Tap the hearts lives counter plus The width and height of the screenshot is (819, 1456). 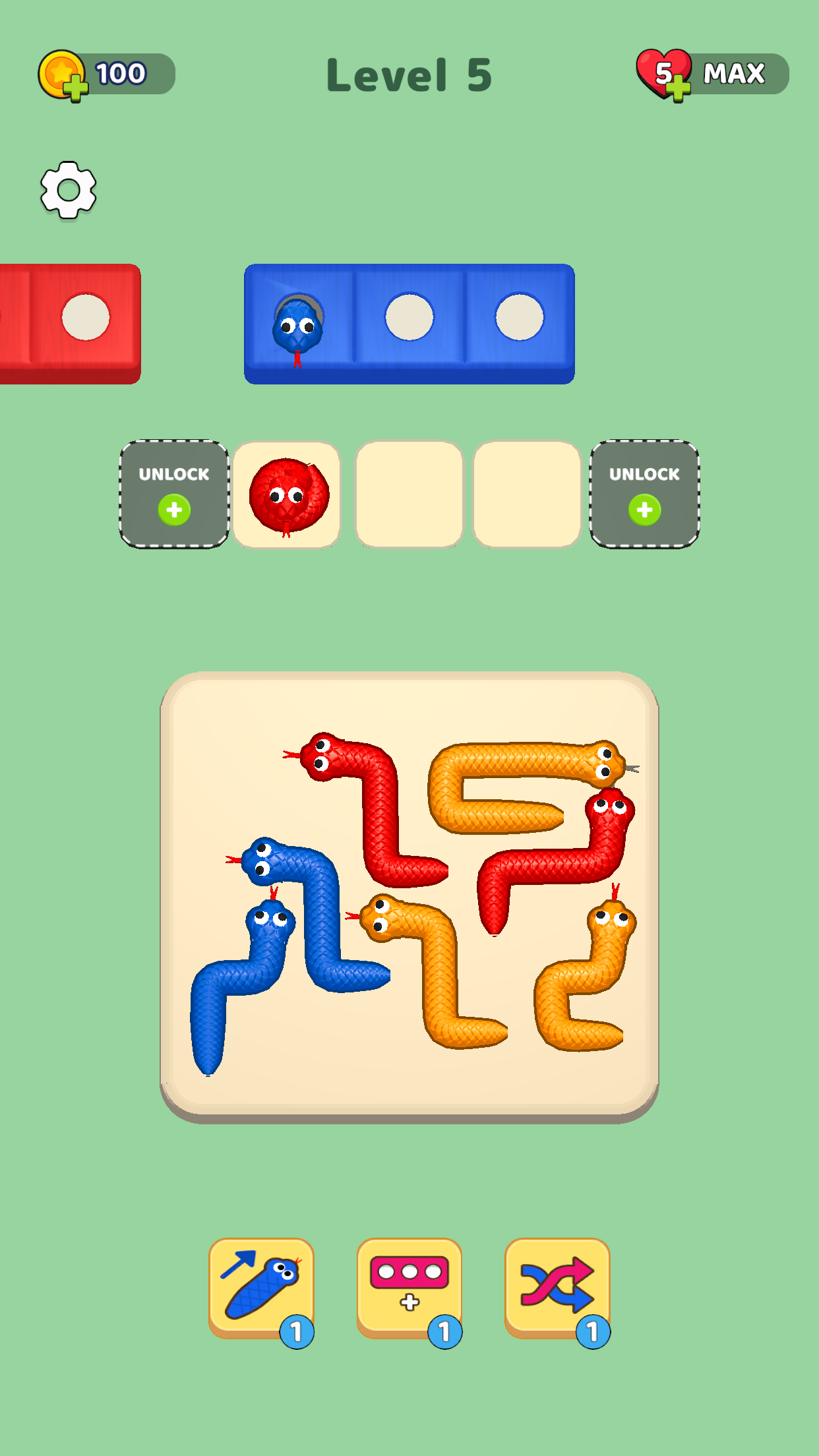tap(678, 88)
